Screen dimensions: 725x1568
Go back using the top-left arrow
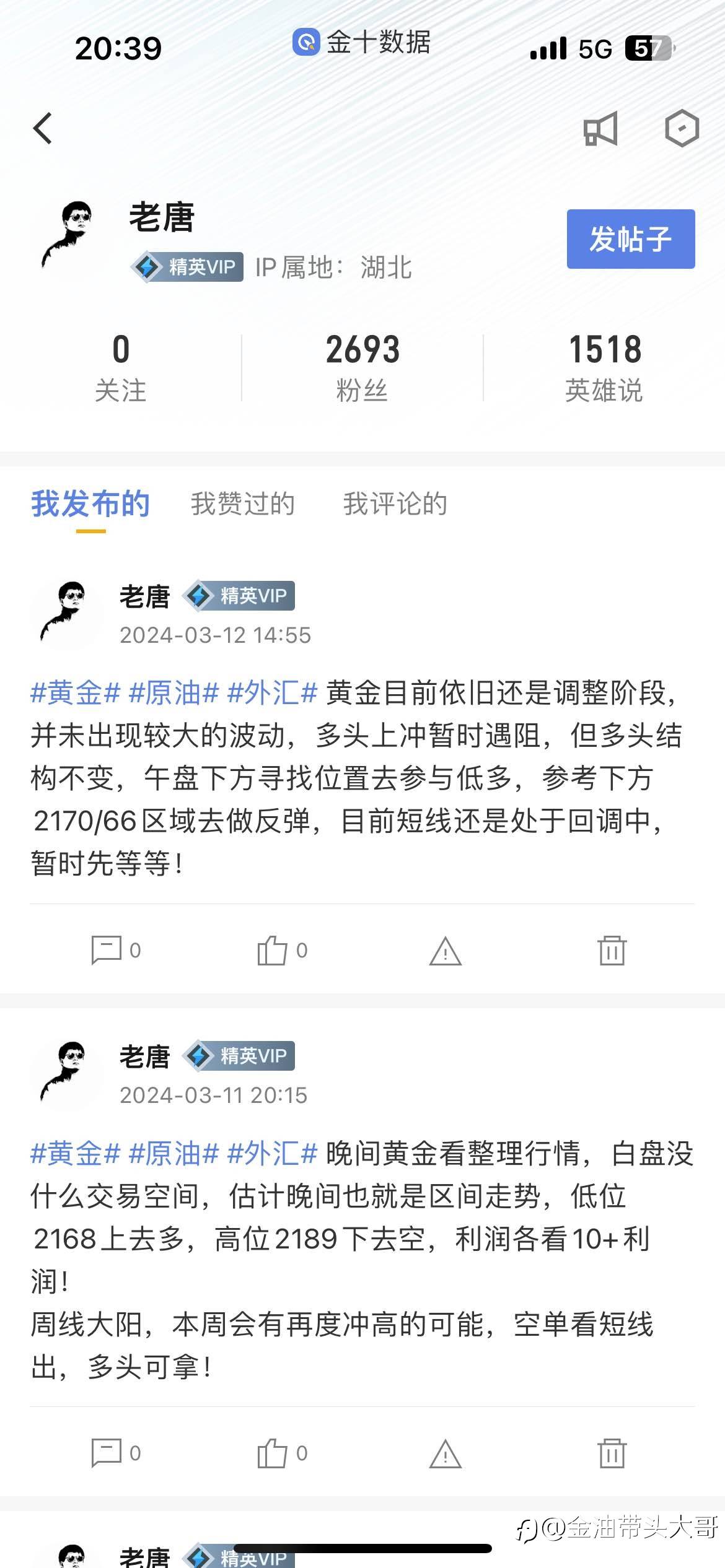coord(43,129)
